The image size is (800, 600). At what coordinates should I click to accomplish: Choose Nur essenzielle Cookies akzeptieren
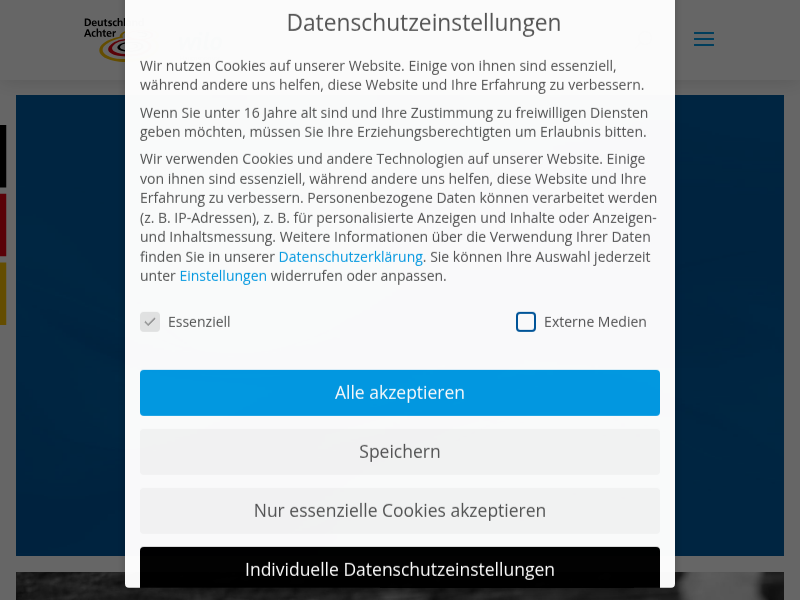click(400, 511)
